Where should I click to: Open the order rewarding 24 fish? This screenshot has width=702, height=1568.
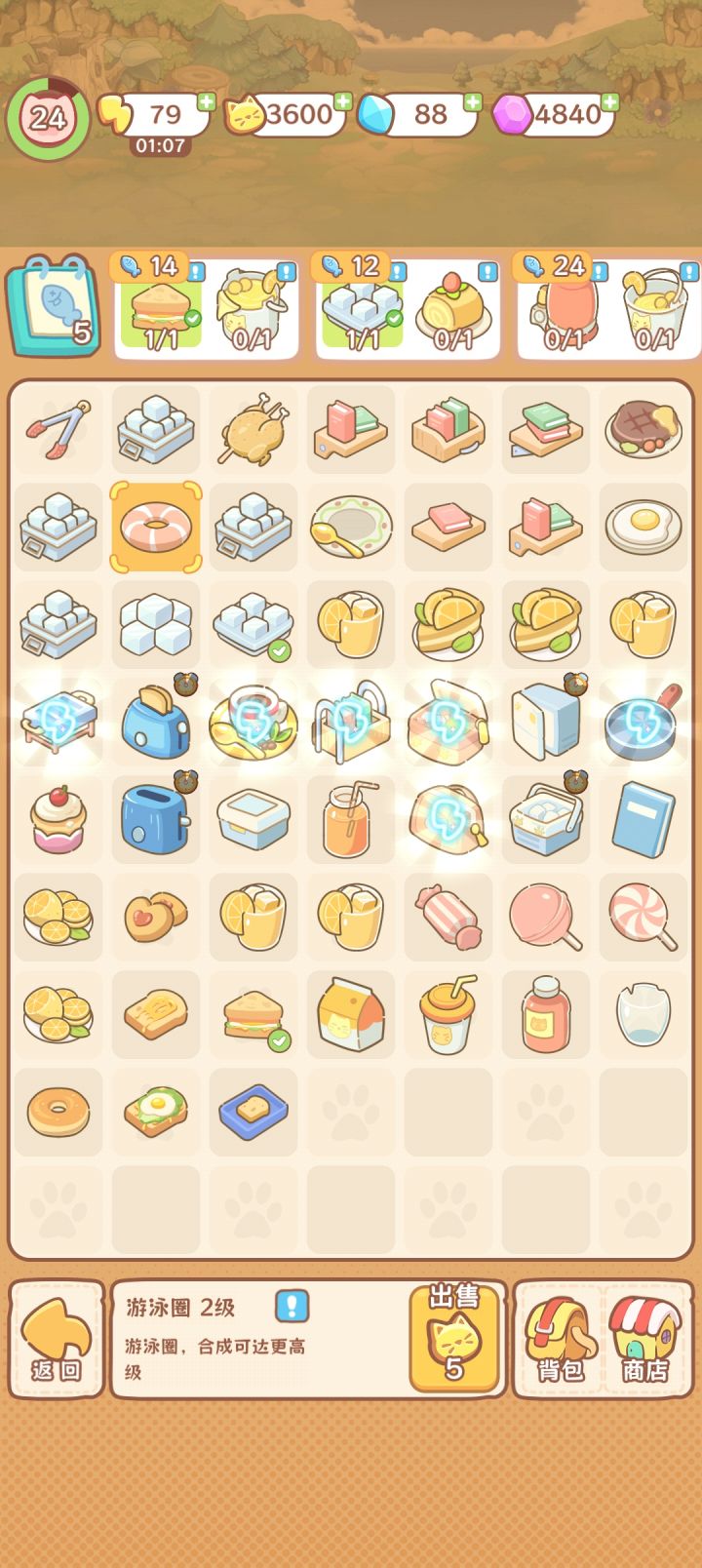(x=607, y=307)
